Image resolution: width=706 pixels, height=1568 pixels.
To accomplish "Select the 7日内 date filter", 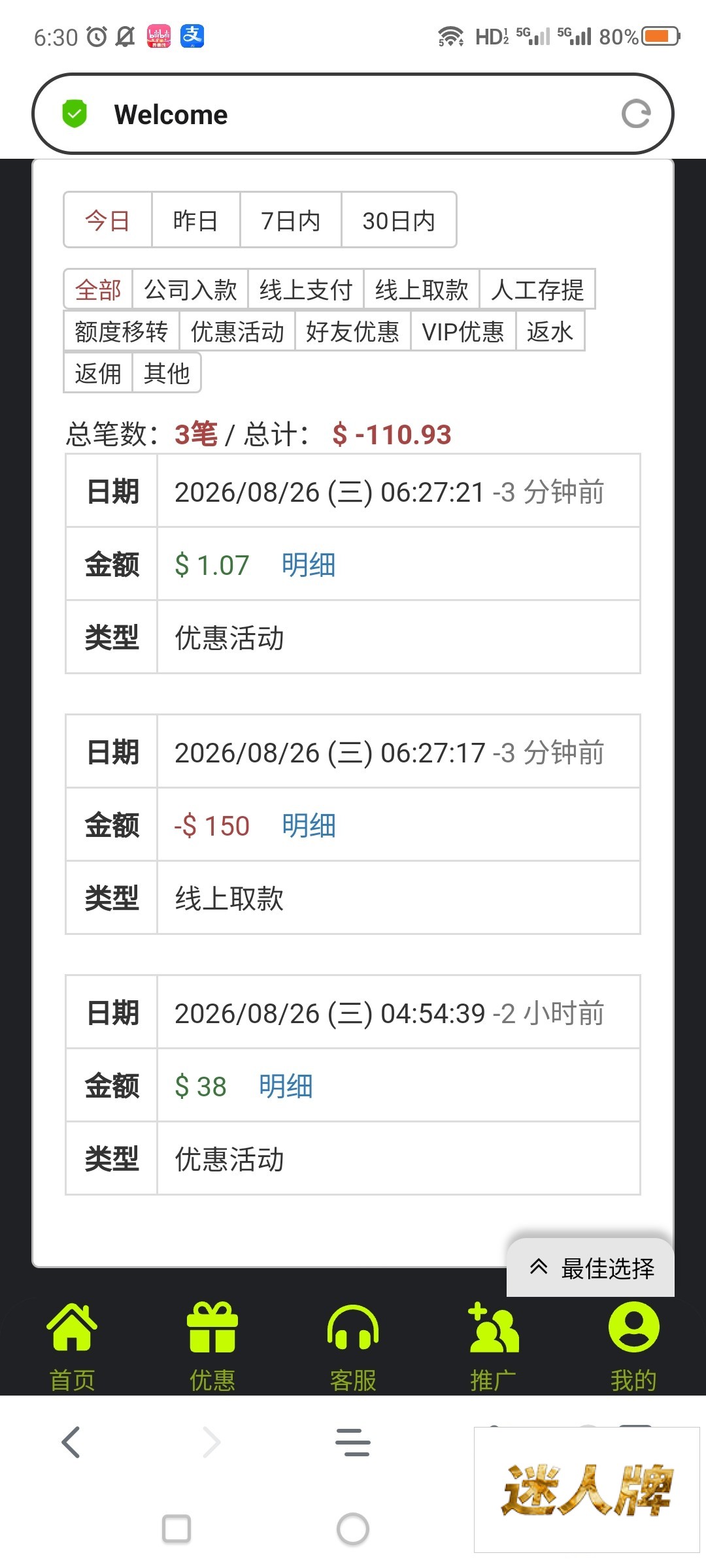I will pos(290,220).
